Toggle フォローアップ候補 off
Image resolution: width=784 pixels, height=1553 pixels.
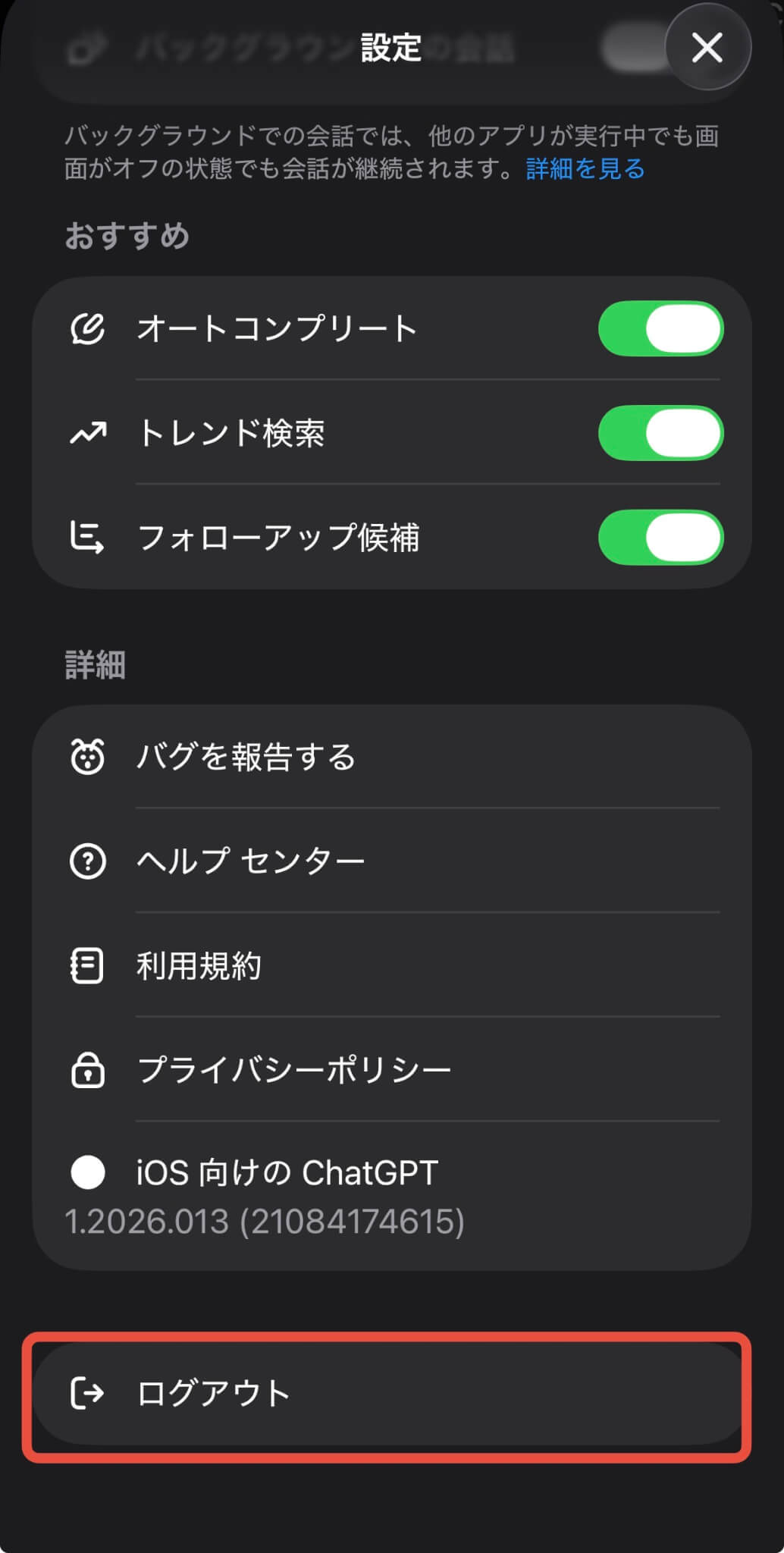tap(660, 538)
